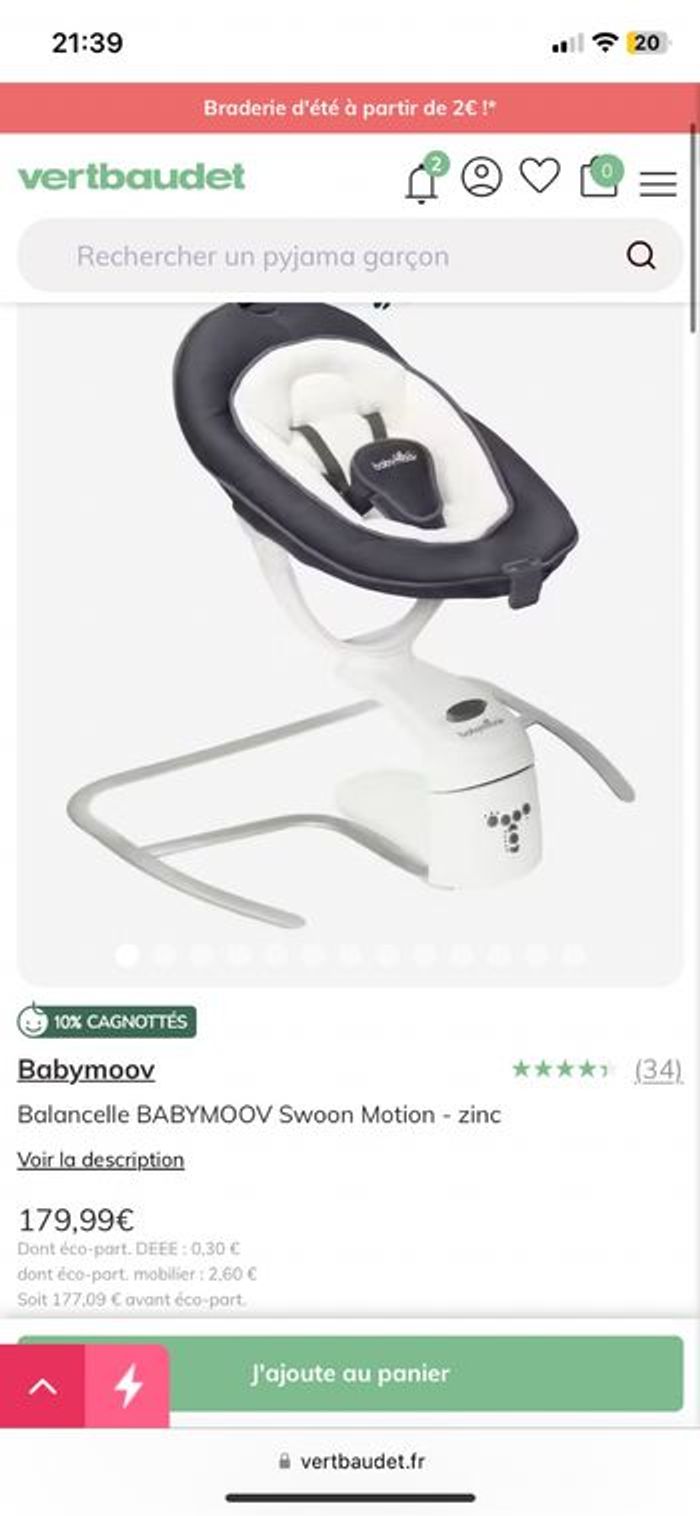
Task: Open the notifications bell
Action: point(422,182)
